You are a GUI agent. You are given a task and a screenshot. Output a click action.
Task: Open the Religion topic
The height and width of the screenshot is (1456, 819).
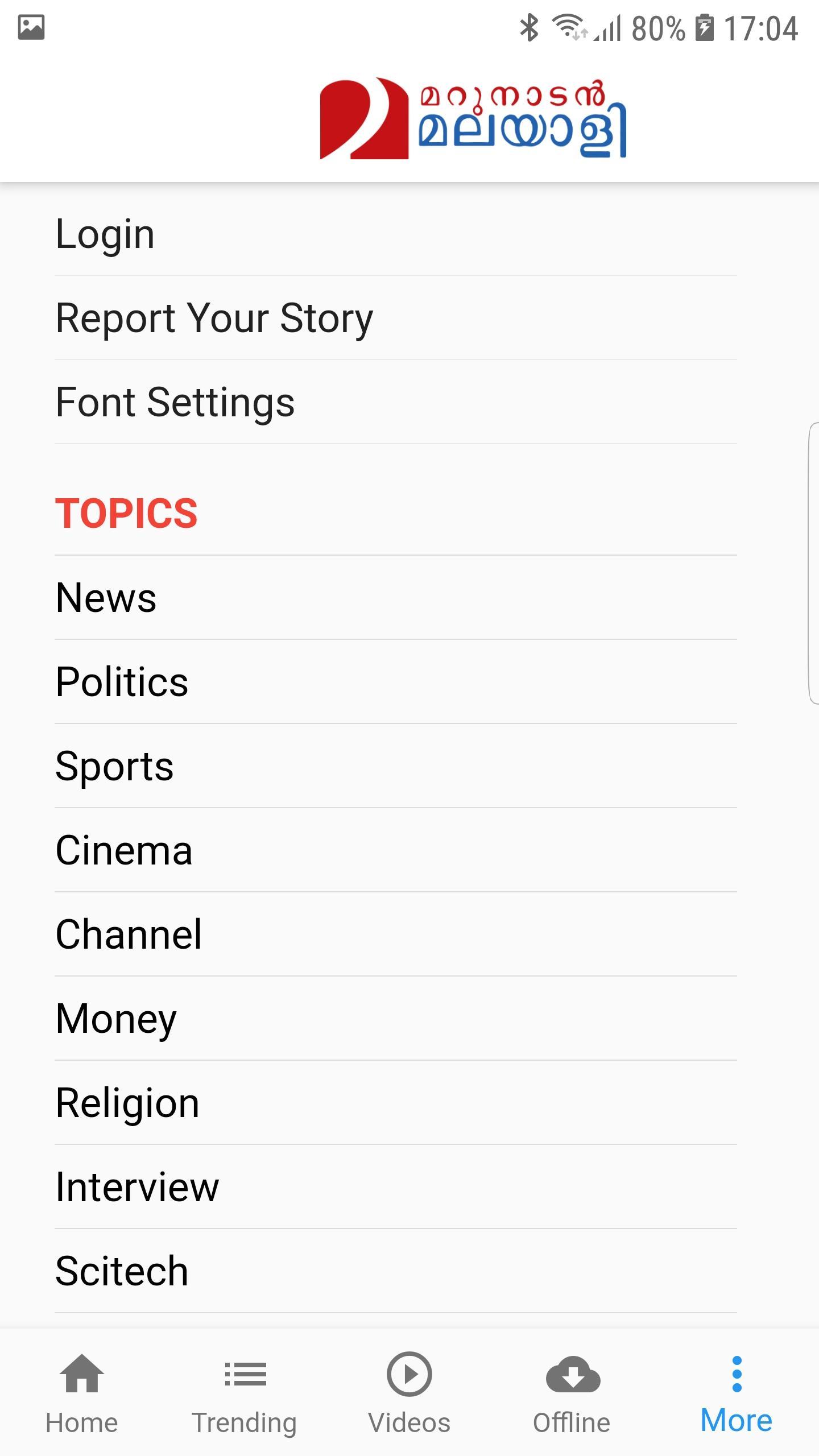point(396,1103)
